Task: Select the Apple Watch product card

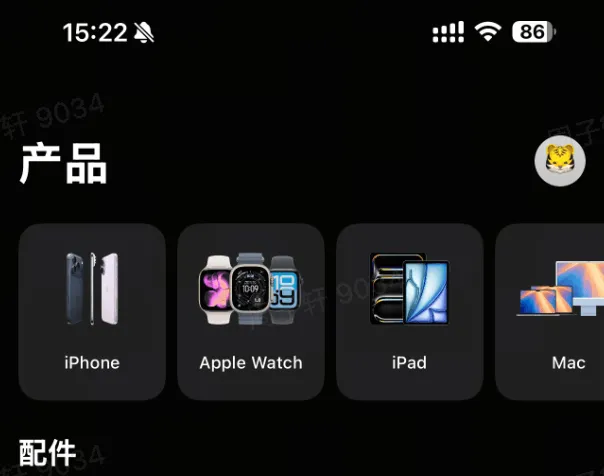Action: (251, 311)
